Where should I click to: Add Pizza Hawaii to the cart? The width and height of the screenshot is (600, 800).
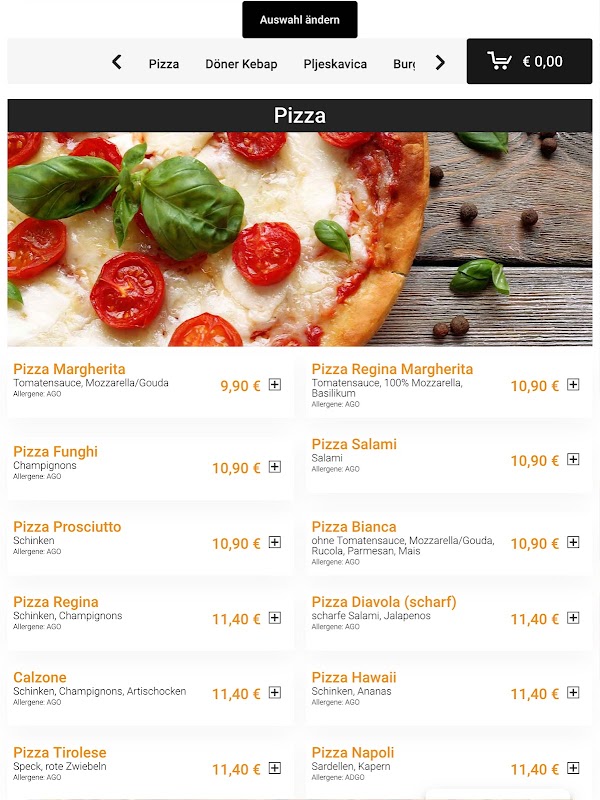click(573, 692)
